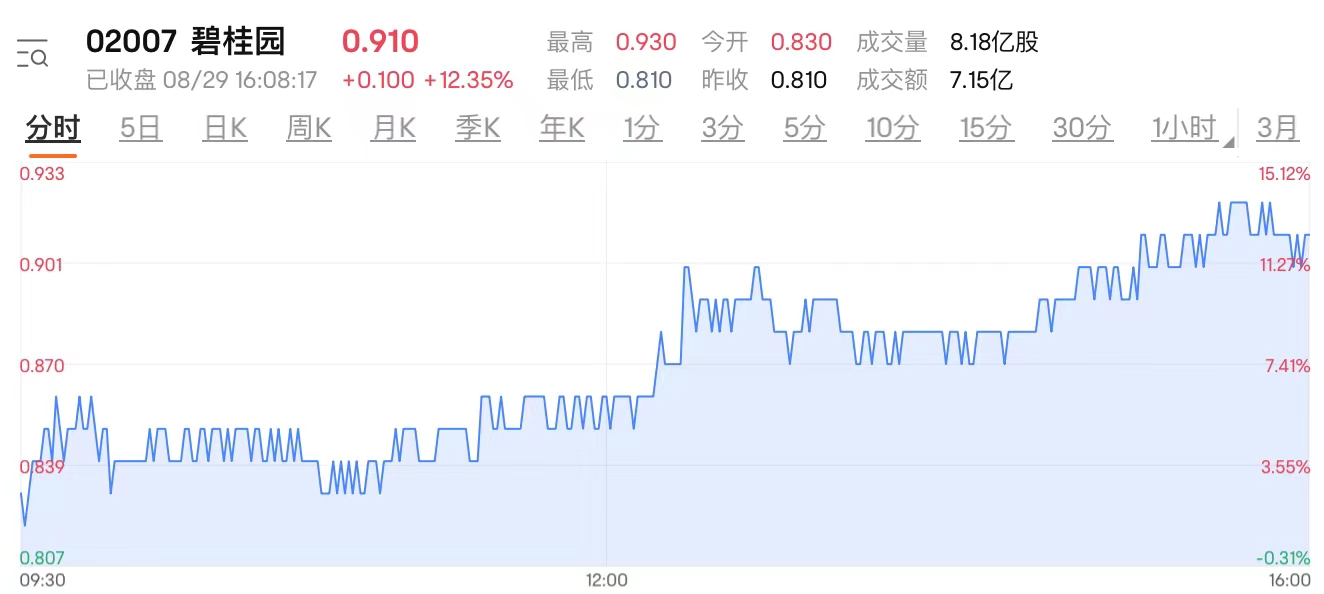Open the 周K weekly chart
This screenshot has width=1324, height=594.
pyautogui.click(x=309, y=128)
